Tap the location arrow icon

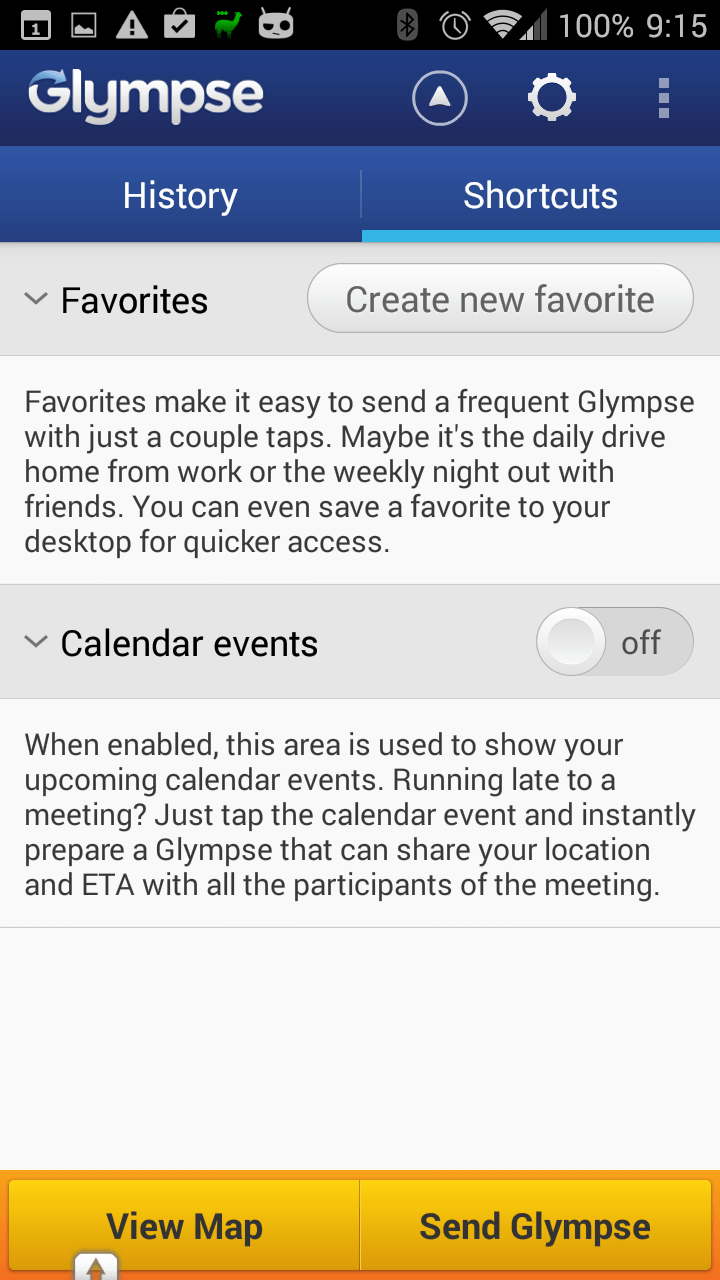click(x=440, y=98)
